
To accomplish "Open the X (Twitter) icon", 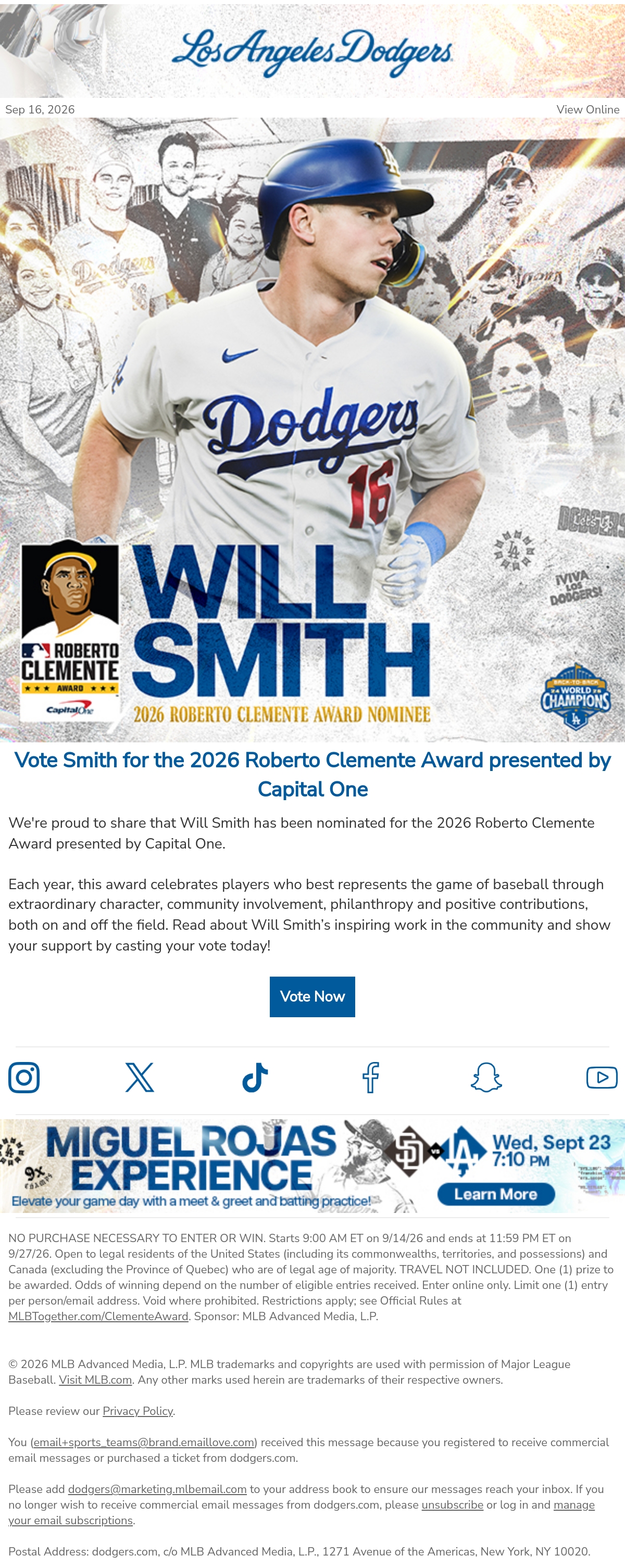I will (140, 1078).
